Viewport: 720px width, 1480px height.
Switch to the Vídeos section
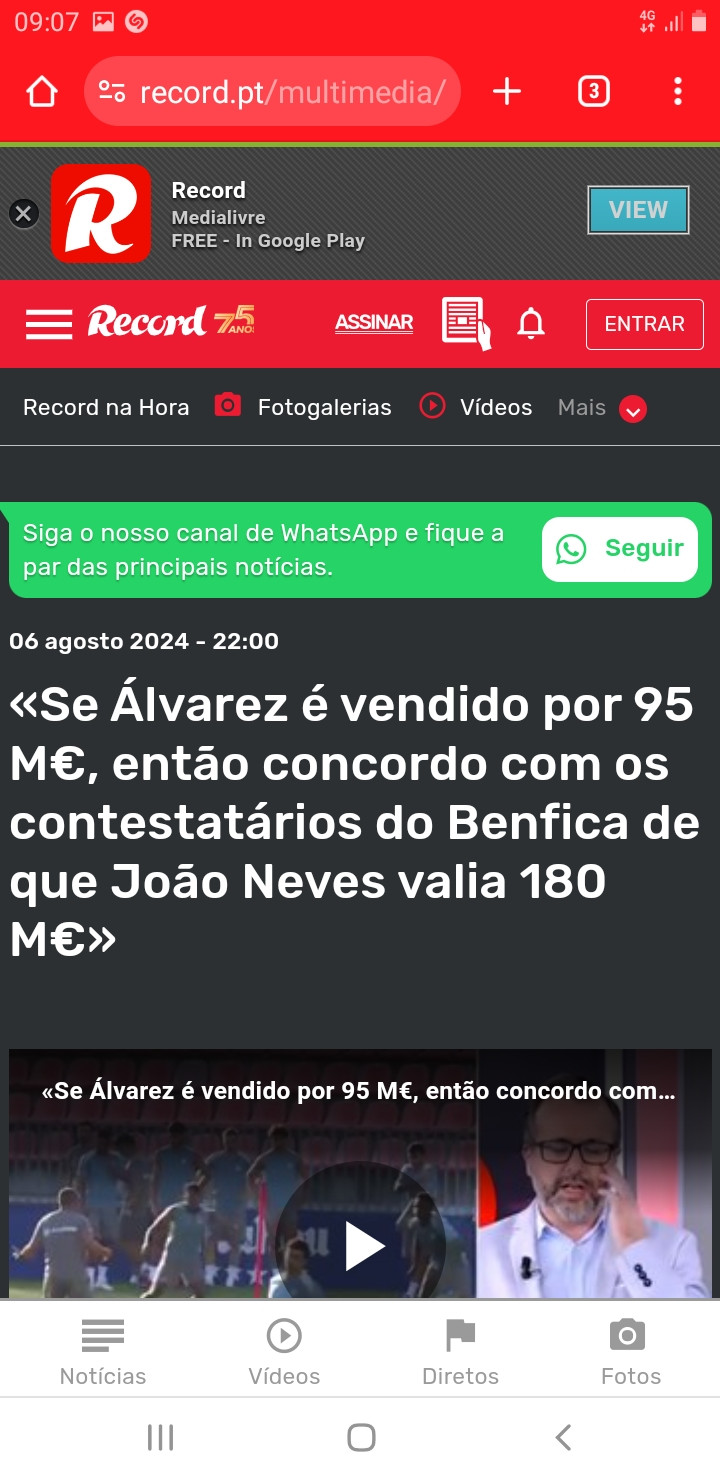[x=476, y=407]
